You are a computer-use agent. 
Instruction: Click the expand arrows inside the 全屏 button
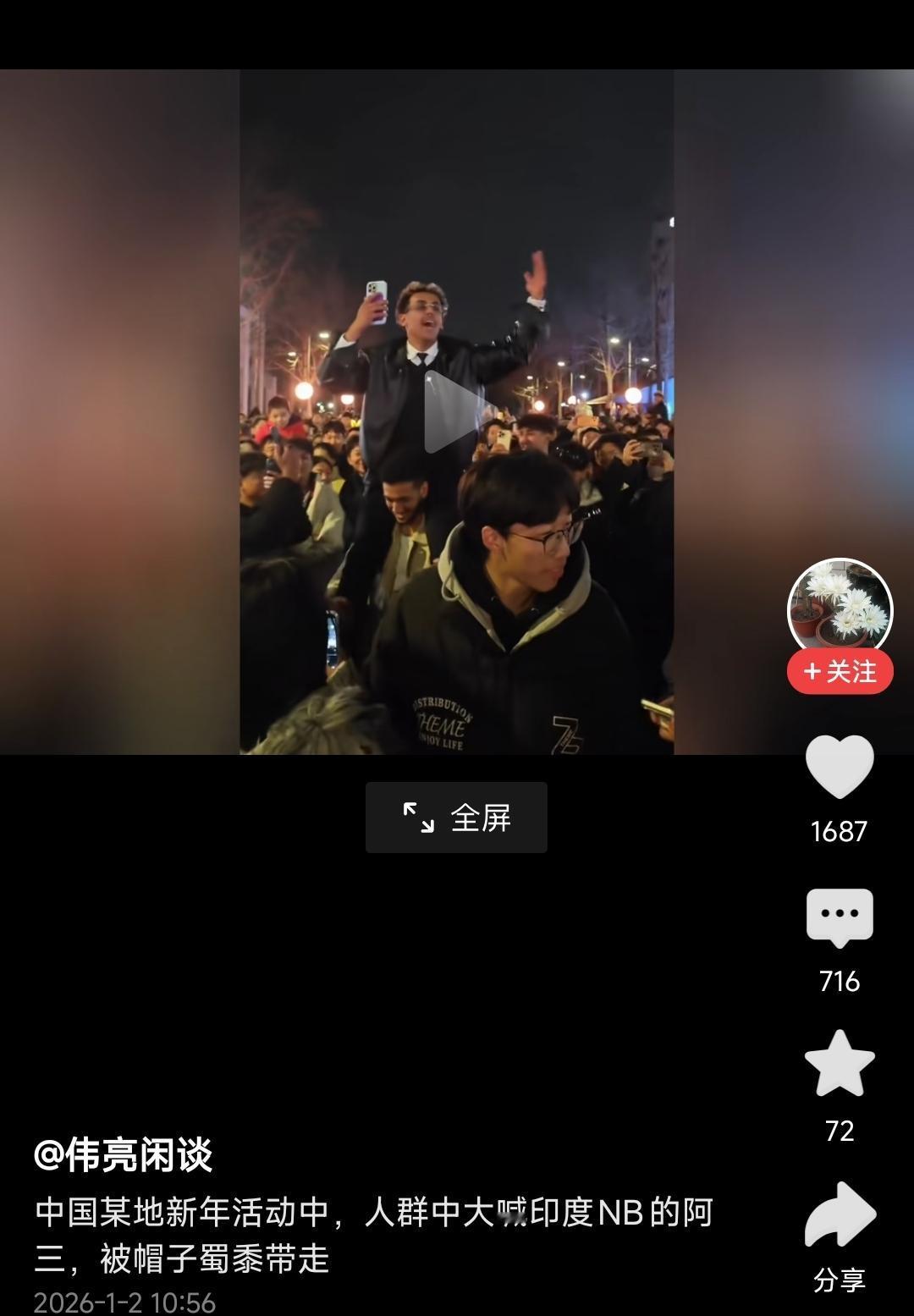click(417, 818)
